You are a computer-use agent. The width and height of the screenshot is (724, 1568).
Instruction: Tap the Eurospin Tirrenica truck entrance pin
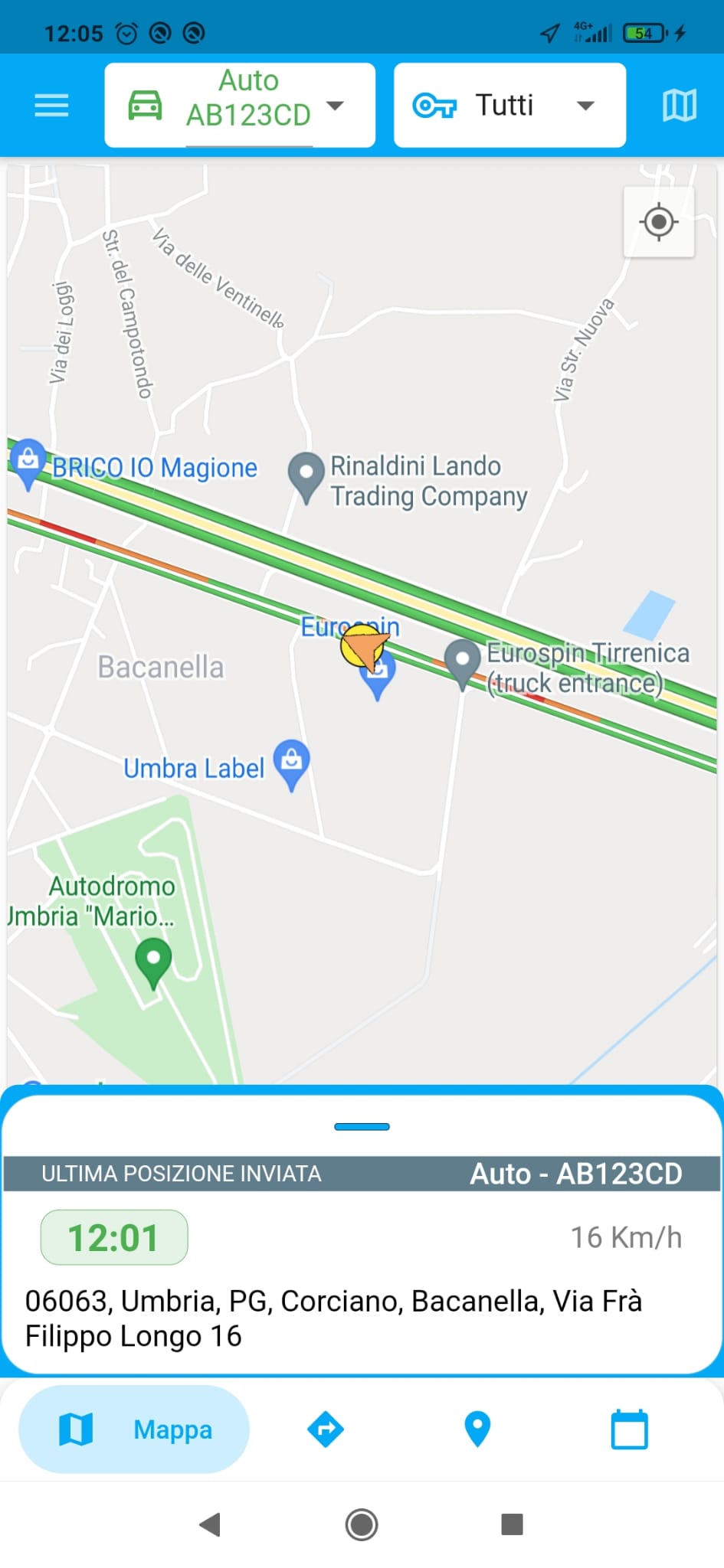(x=462, y=664)
